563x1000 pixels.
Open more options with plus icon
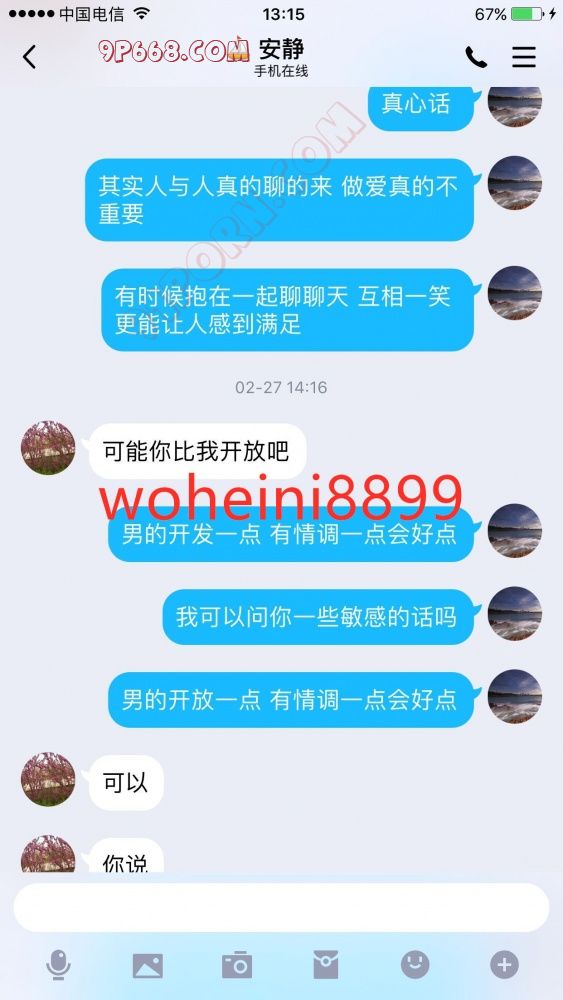pos(504,965)
